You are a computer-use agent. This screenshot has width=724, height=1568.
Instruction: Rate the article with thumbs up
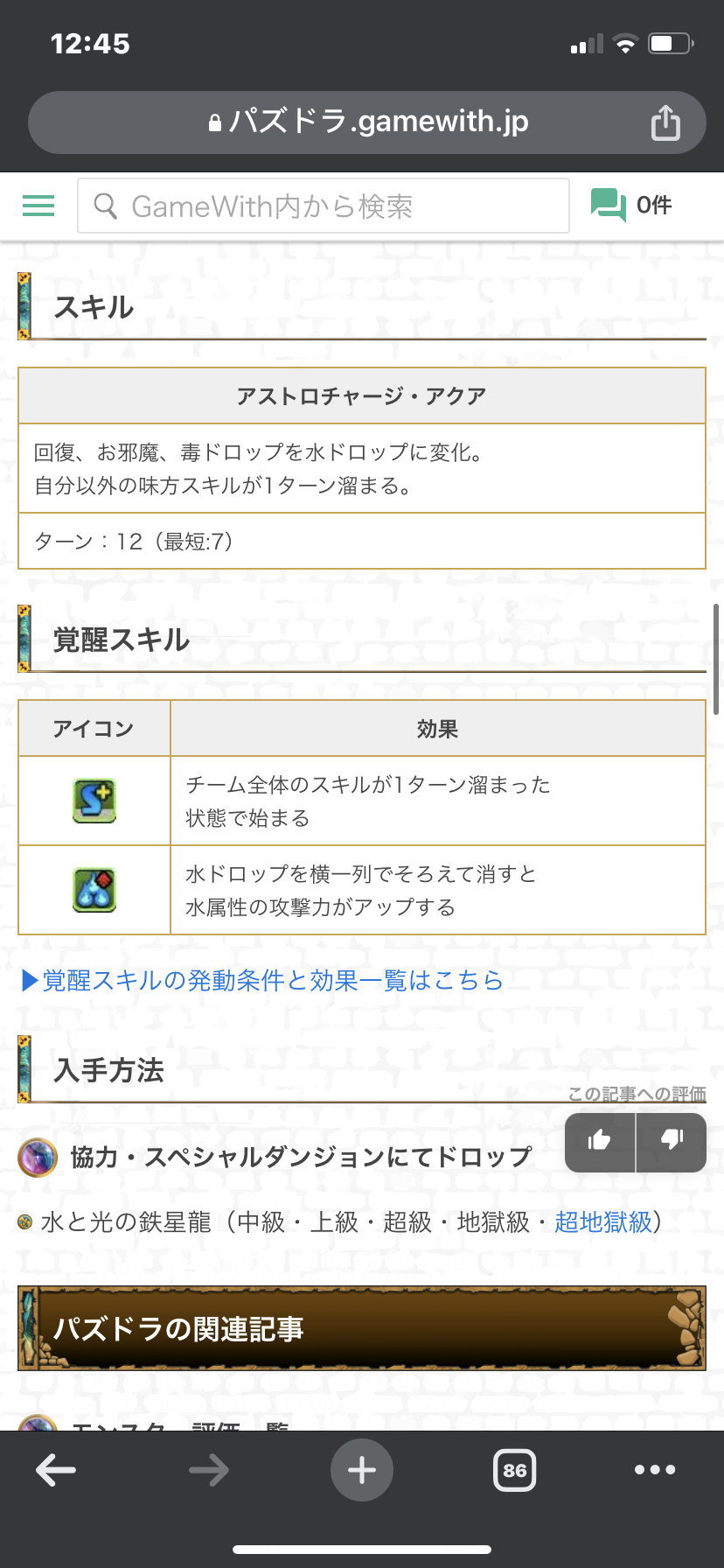pyautogui.click(x=600, y=1141)
